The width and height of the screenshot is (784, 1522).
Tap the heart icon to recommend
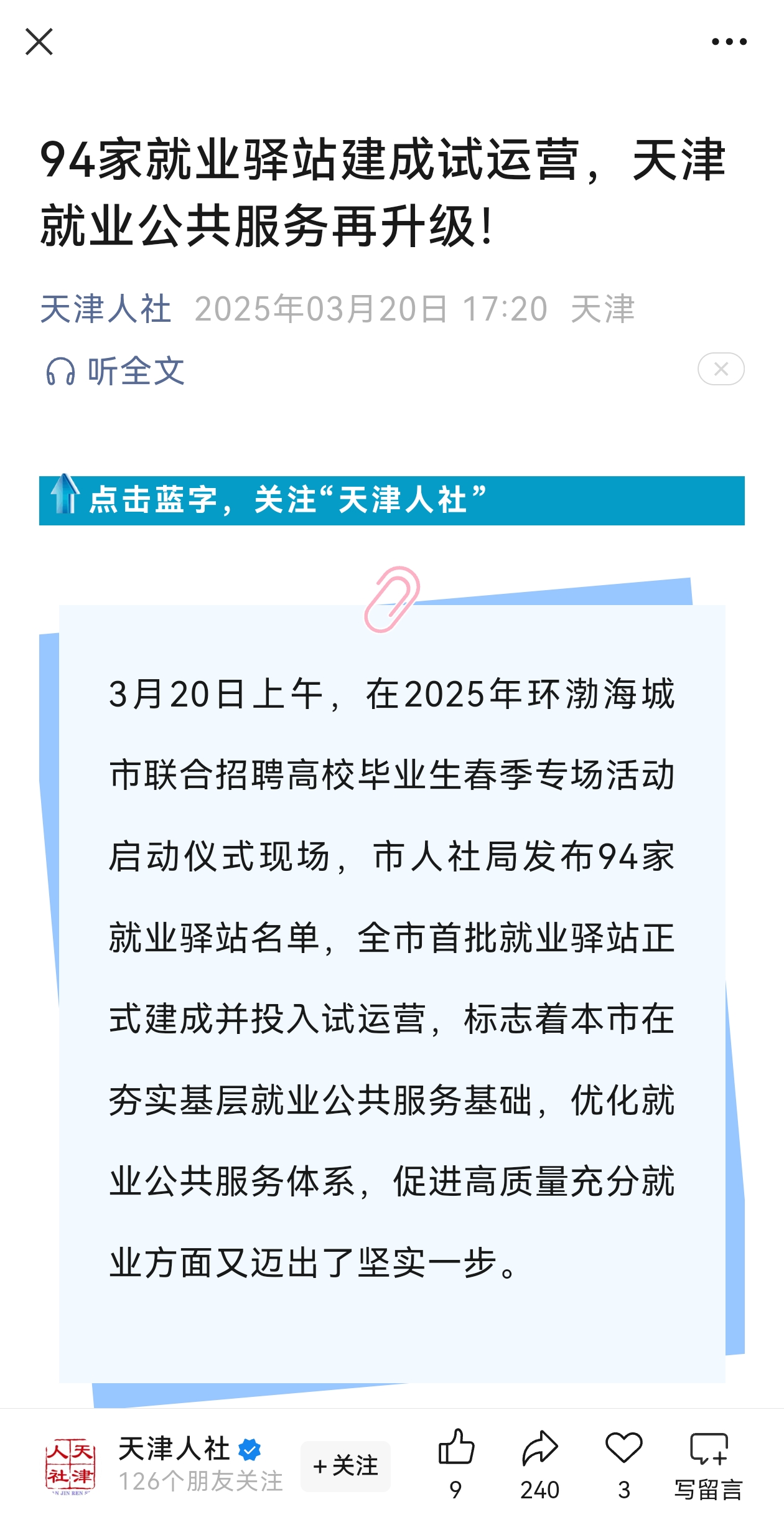pos(624,1463)
